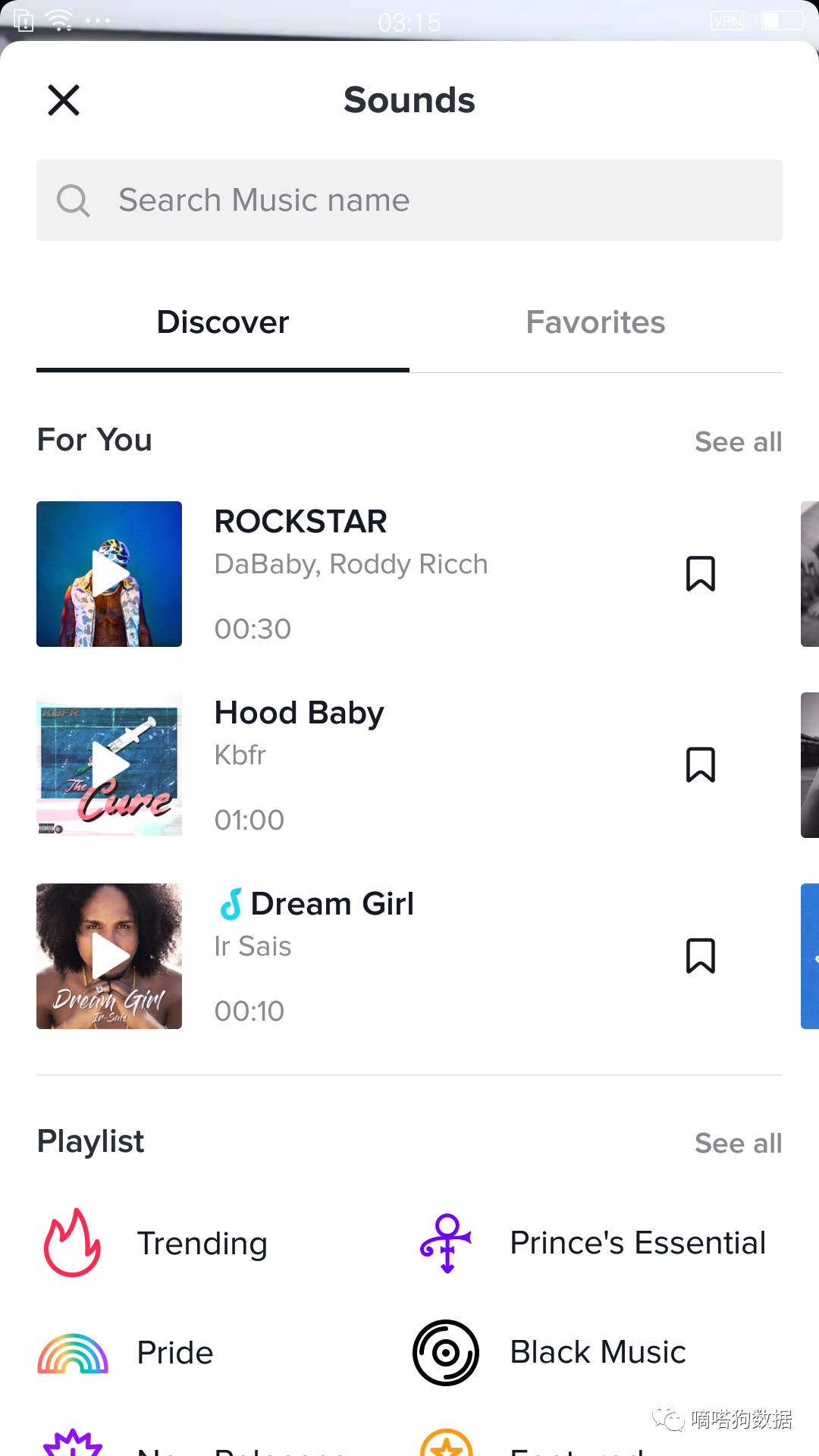
Task: Save Hood Baby to favorites
Action: click(700, 765)
